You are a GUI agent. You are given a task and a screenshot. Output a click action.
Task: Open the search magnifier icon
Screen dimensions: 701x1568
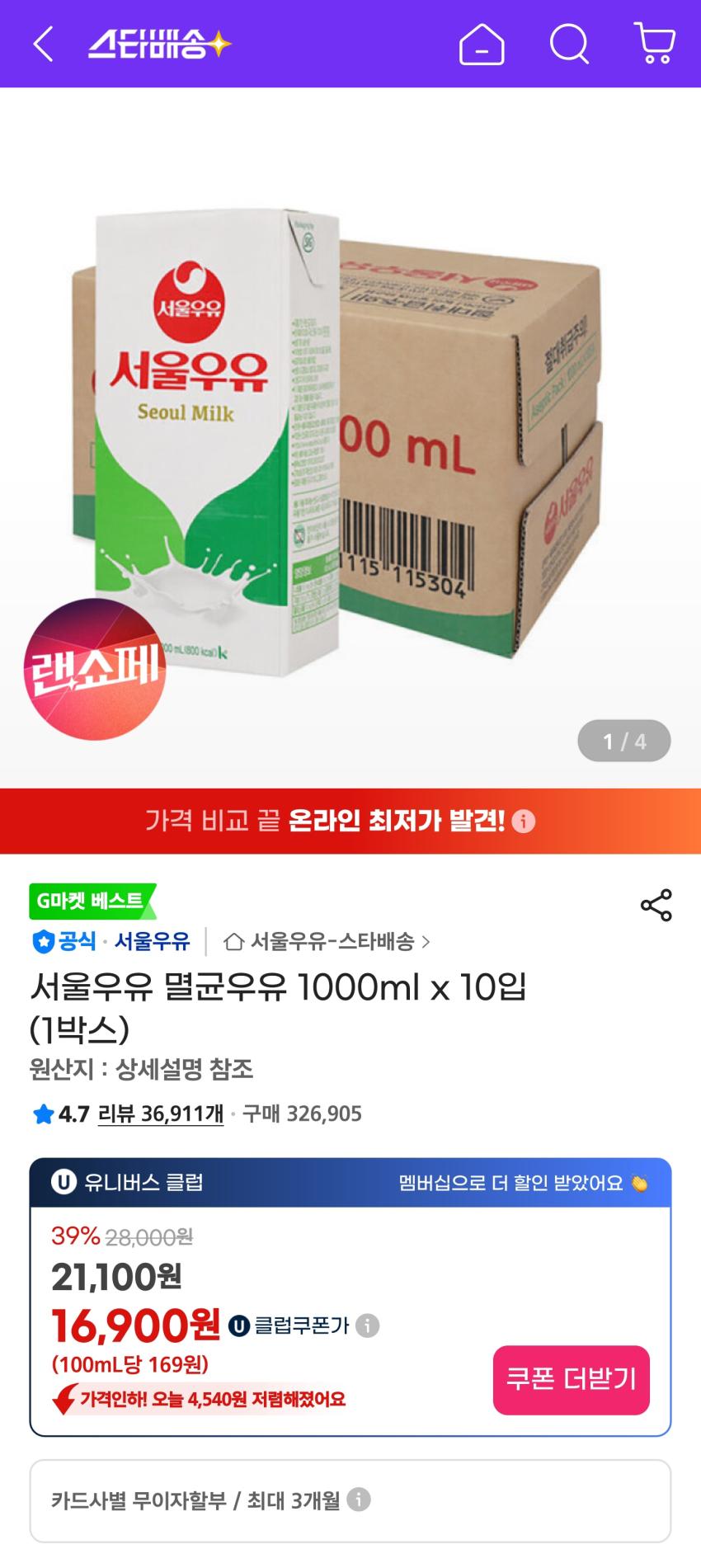click(569, 44)
